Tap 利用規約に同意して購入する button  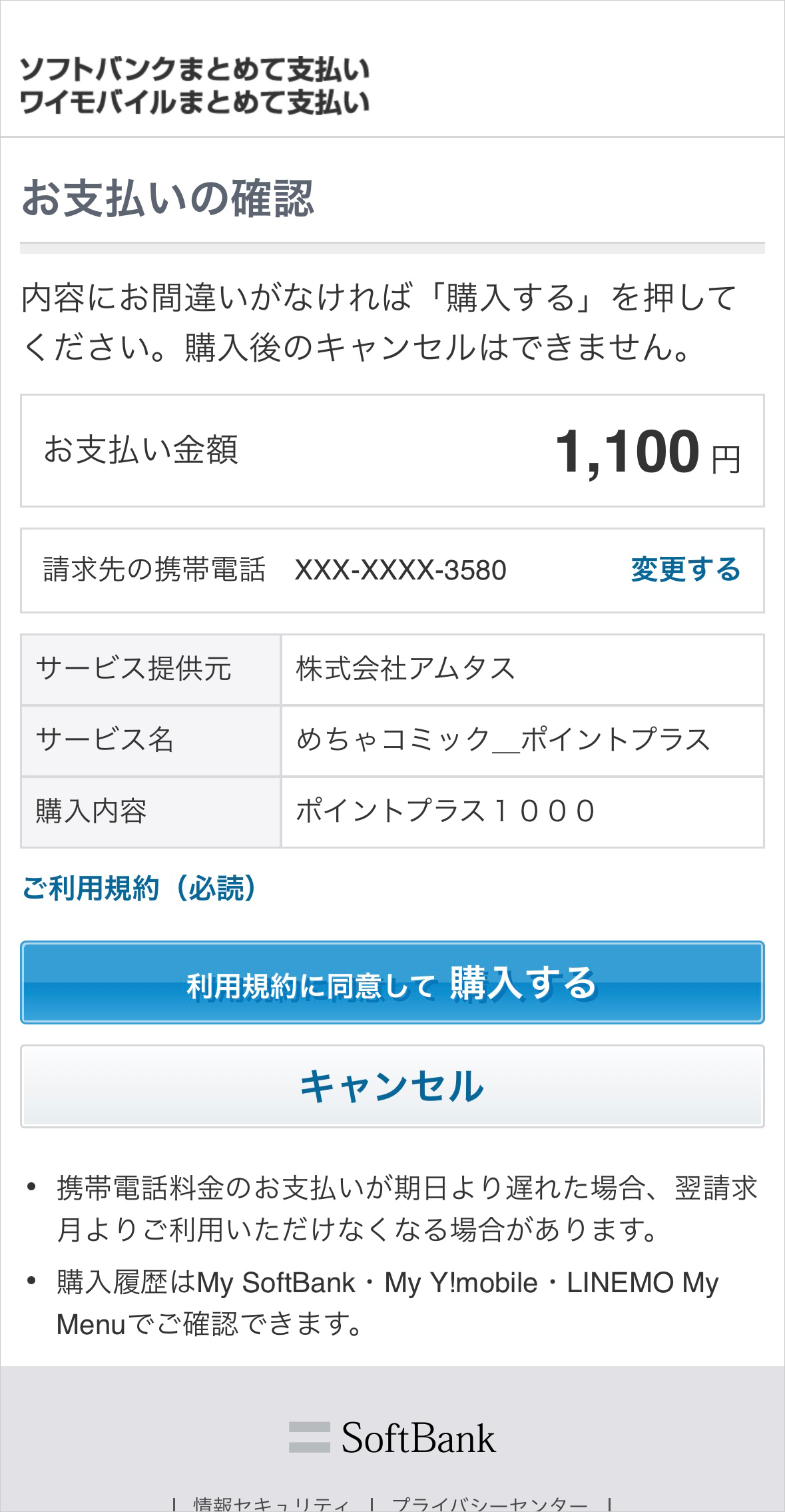(x=392, y=982)
